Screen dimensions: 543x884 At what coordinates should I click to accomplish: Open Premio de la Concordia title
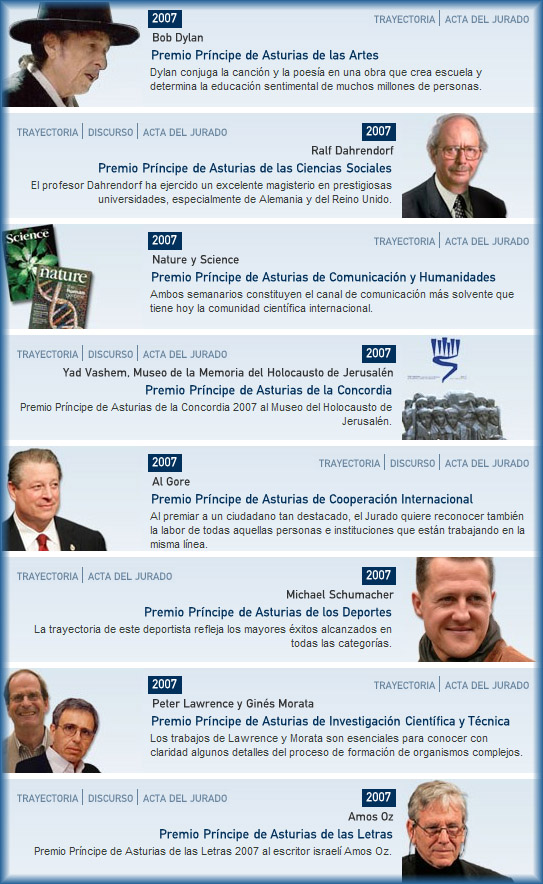(268, 390)
